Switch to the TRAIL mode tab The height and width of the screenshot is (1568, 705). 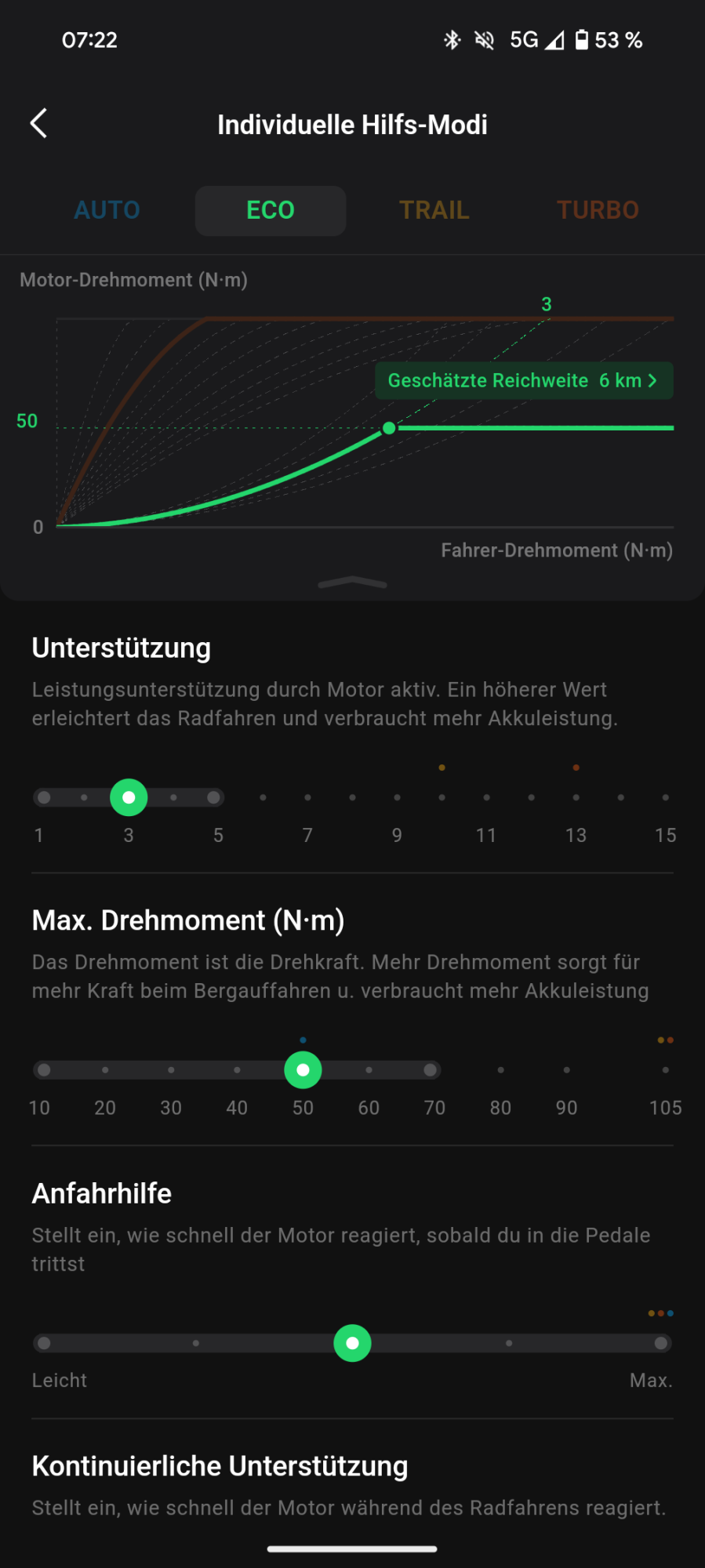[x=434, y=210]
